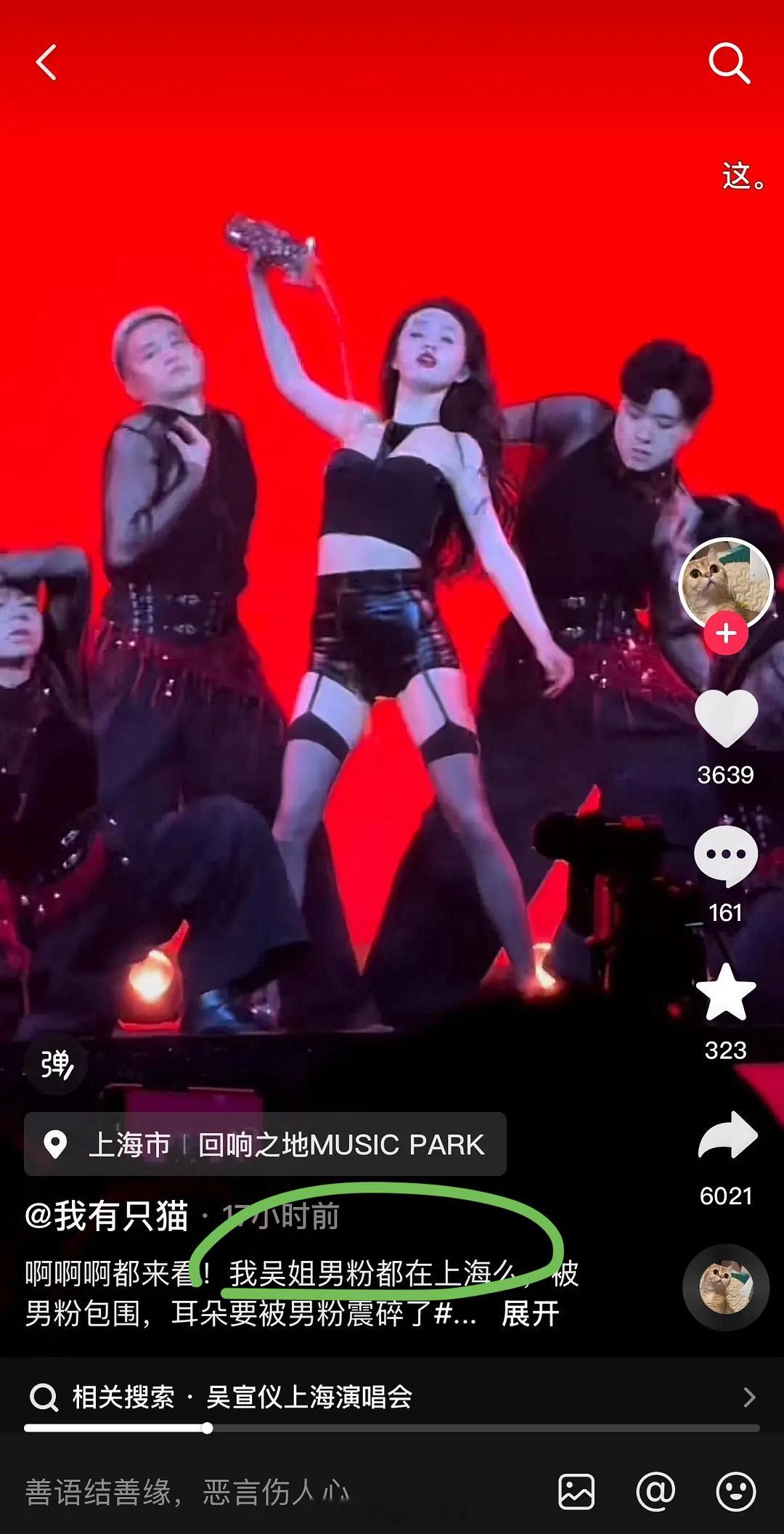Viewport: 784px width, 1534px height.
Task: Toggle the 弹 danmaku button
Action: pos(57,1065)
